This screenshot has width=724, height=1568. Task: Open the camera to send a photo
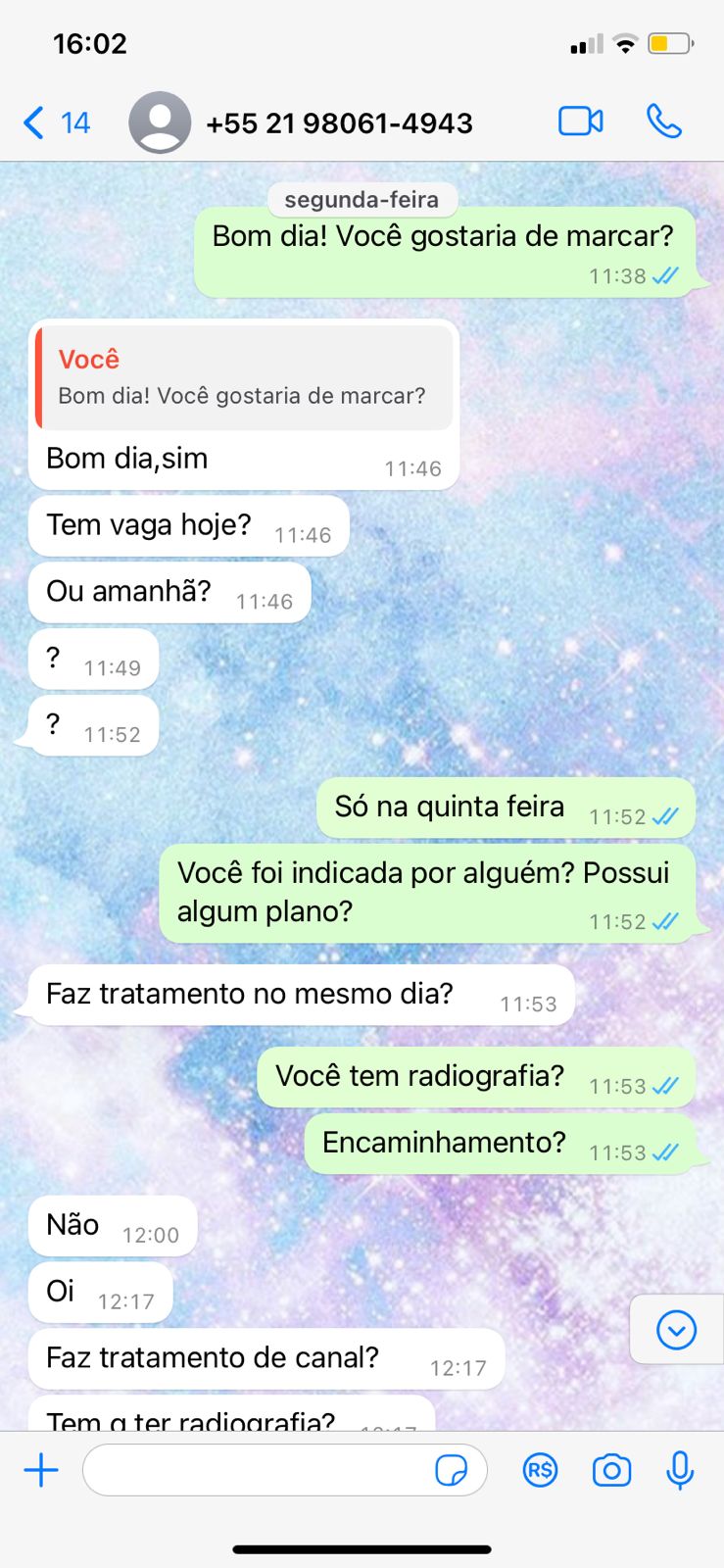[611, 1470]
